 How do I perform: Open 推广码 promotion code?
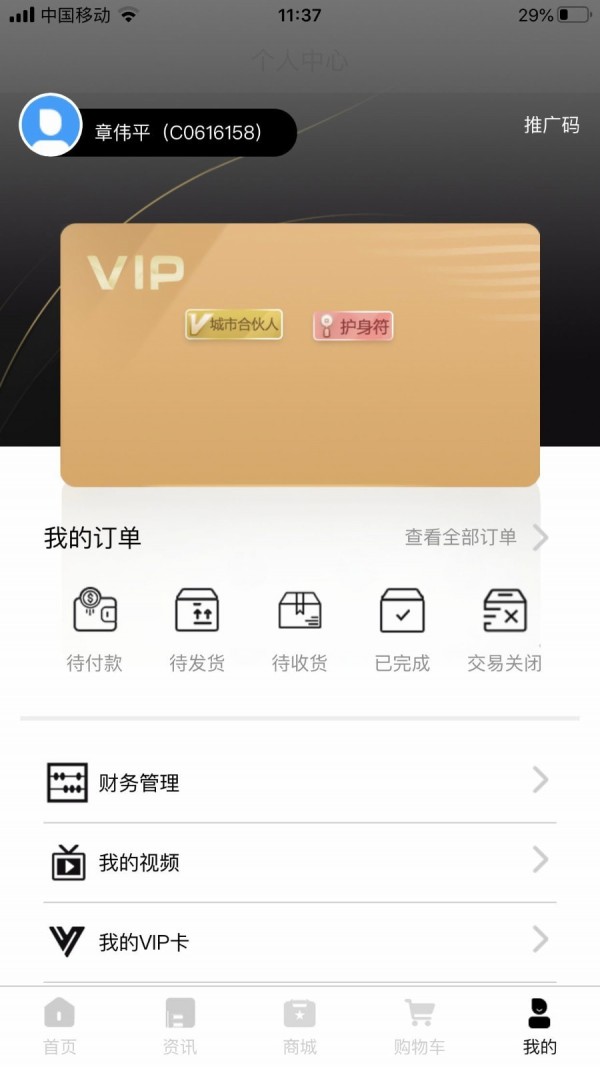tap(551, 125)
